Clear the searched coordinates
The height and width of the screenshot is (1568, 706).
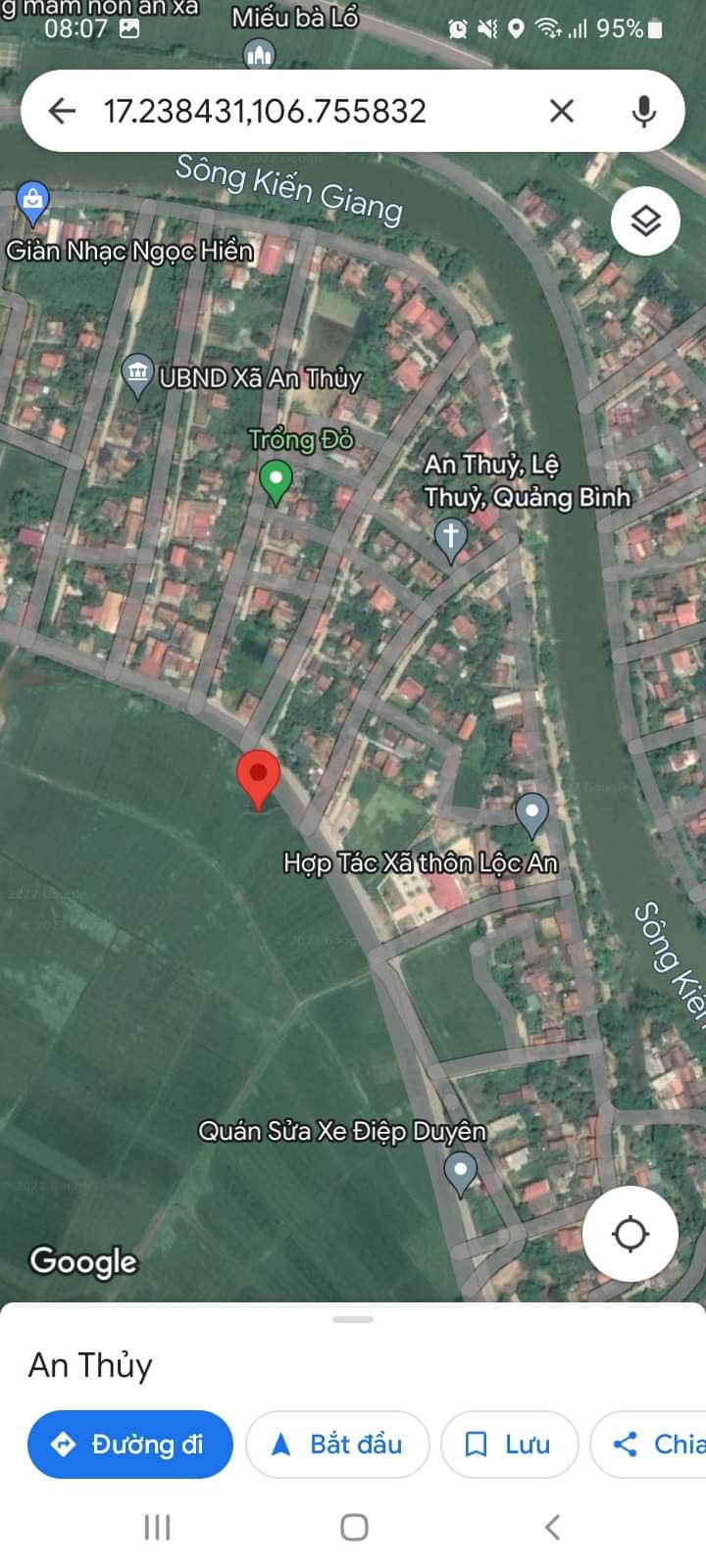point(562,111)
